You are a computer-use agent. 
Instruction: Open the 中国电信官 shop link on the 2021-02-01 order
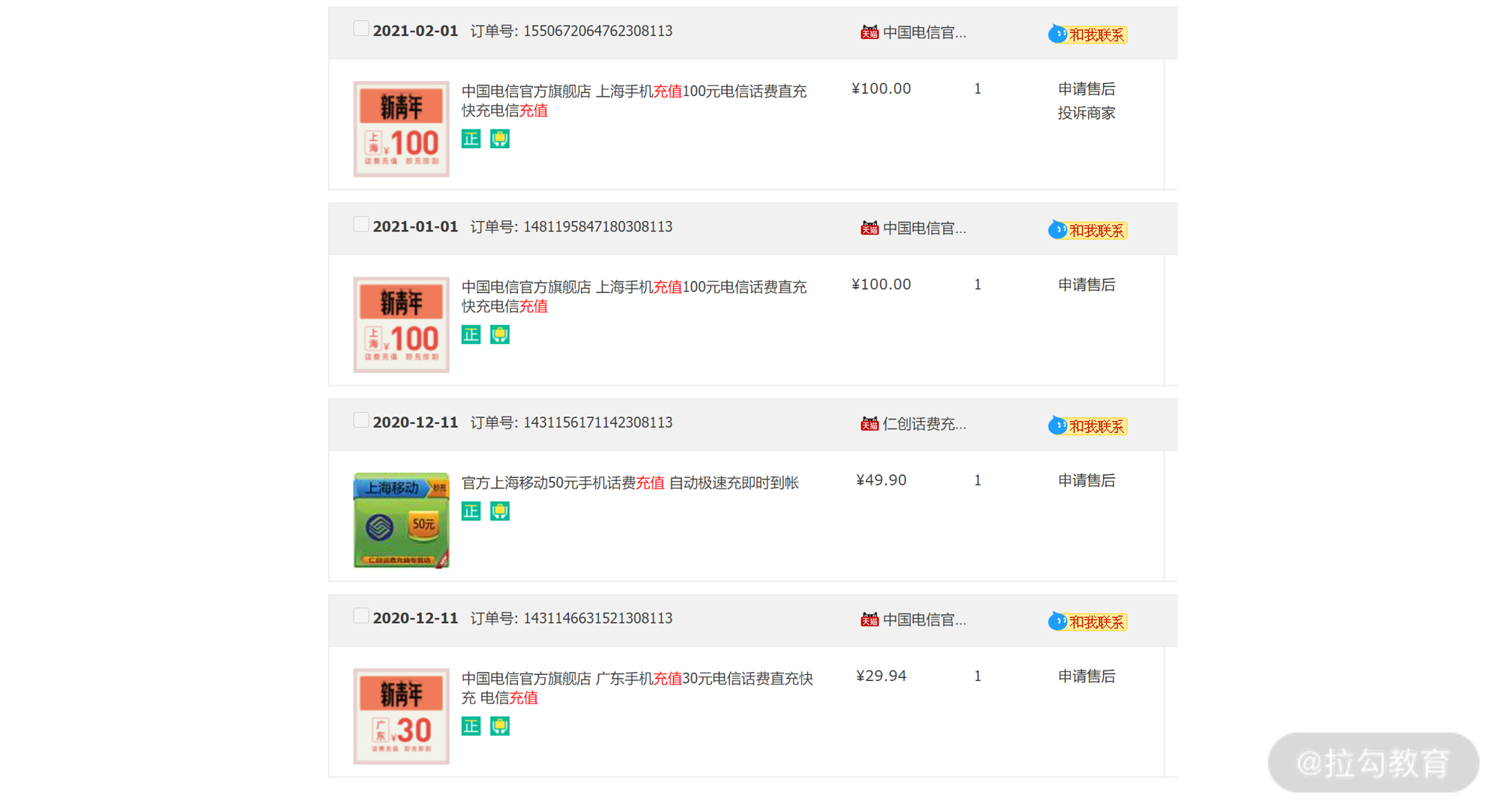[x=923, y=33]
